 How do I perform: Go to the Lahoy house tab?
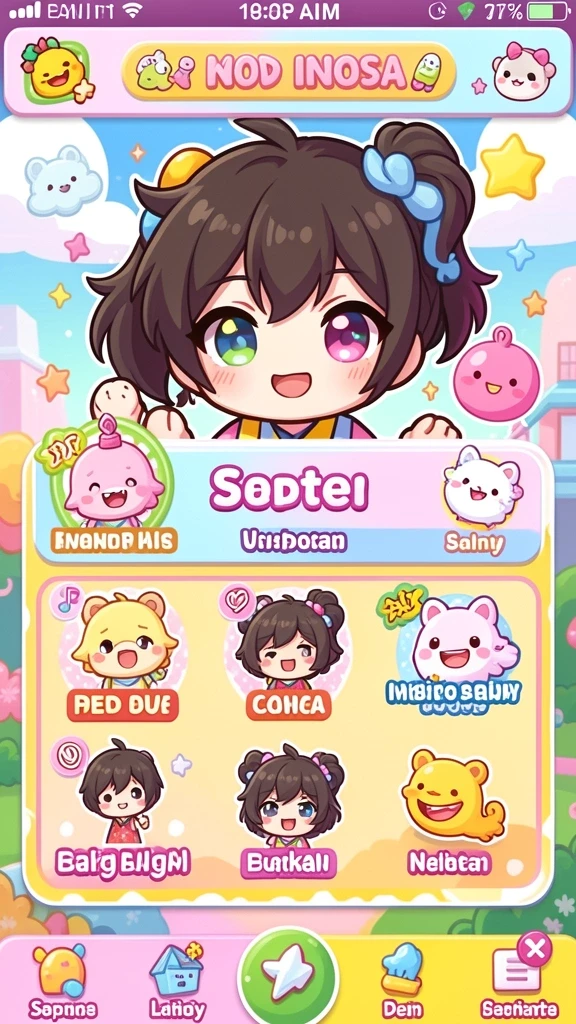tap(177, 980)
